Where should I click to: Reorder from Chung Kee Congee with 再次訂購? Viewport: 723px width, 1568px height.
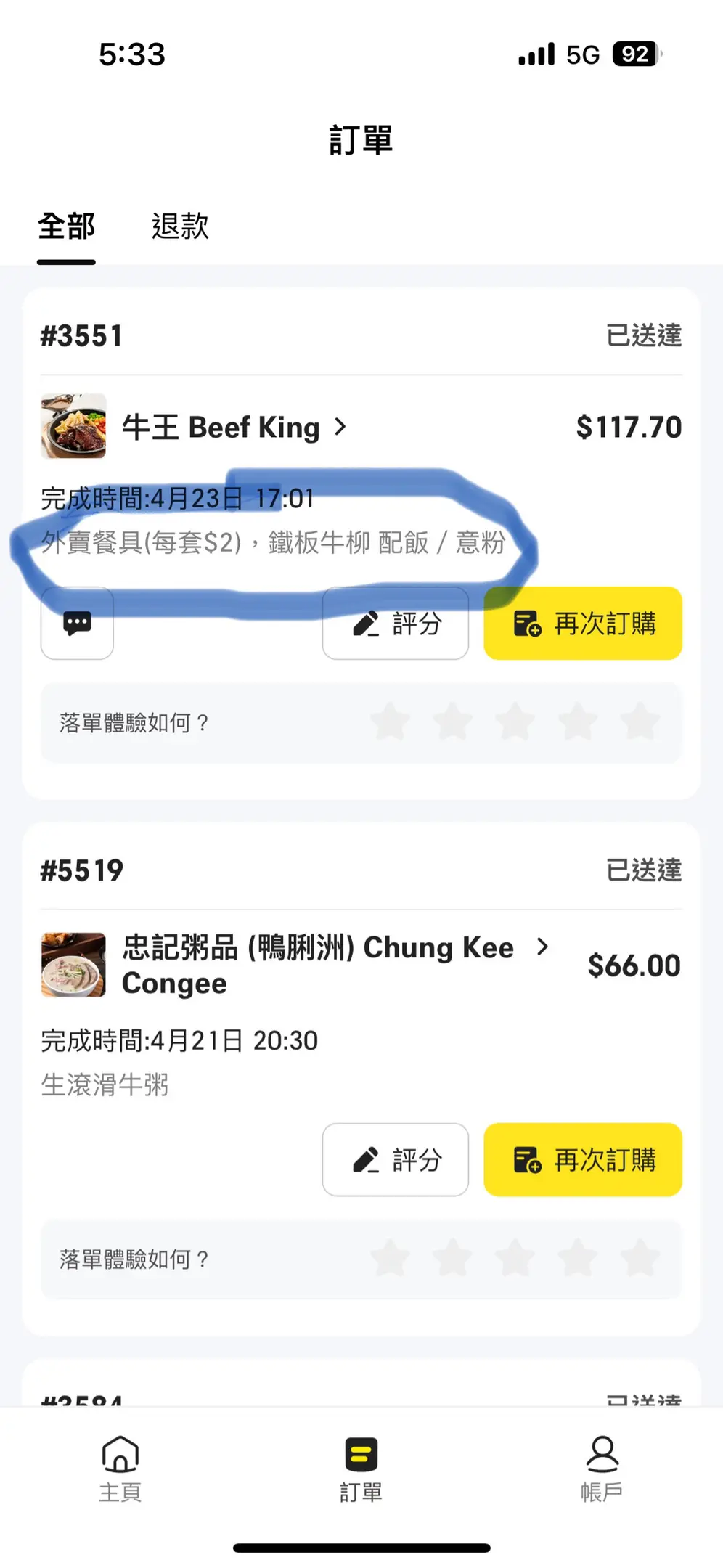(x=583, y=1159)
